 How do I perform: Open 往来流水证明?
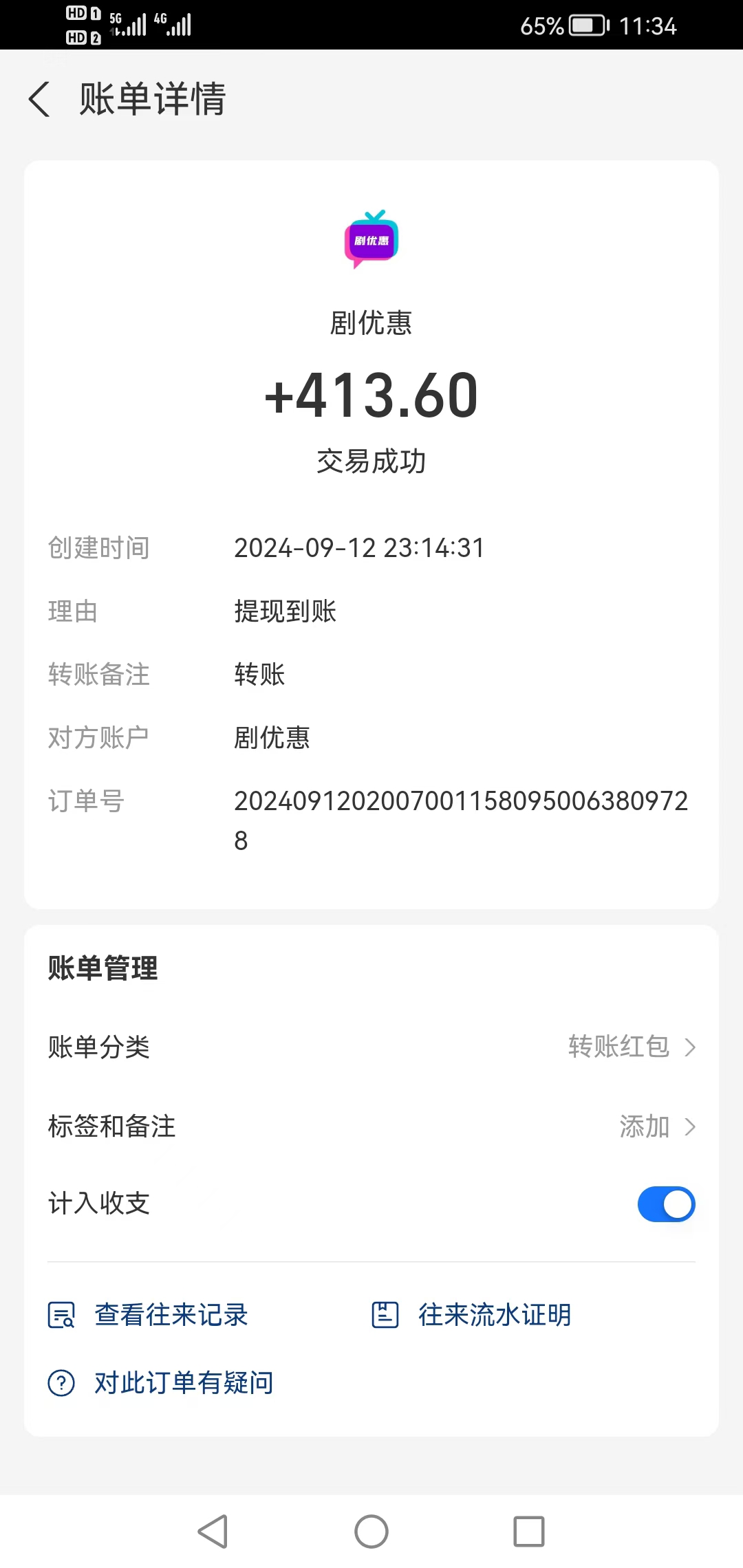pos(471,1315)
